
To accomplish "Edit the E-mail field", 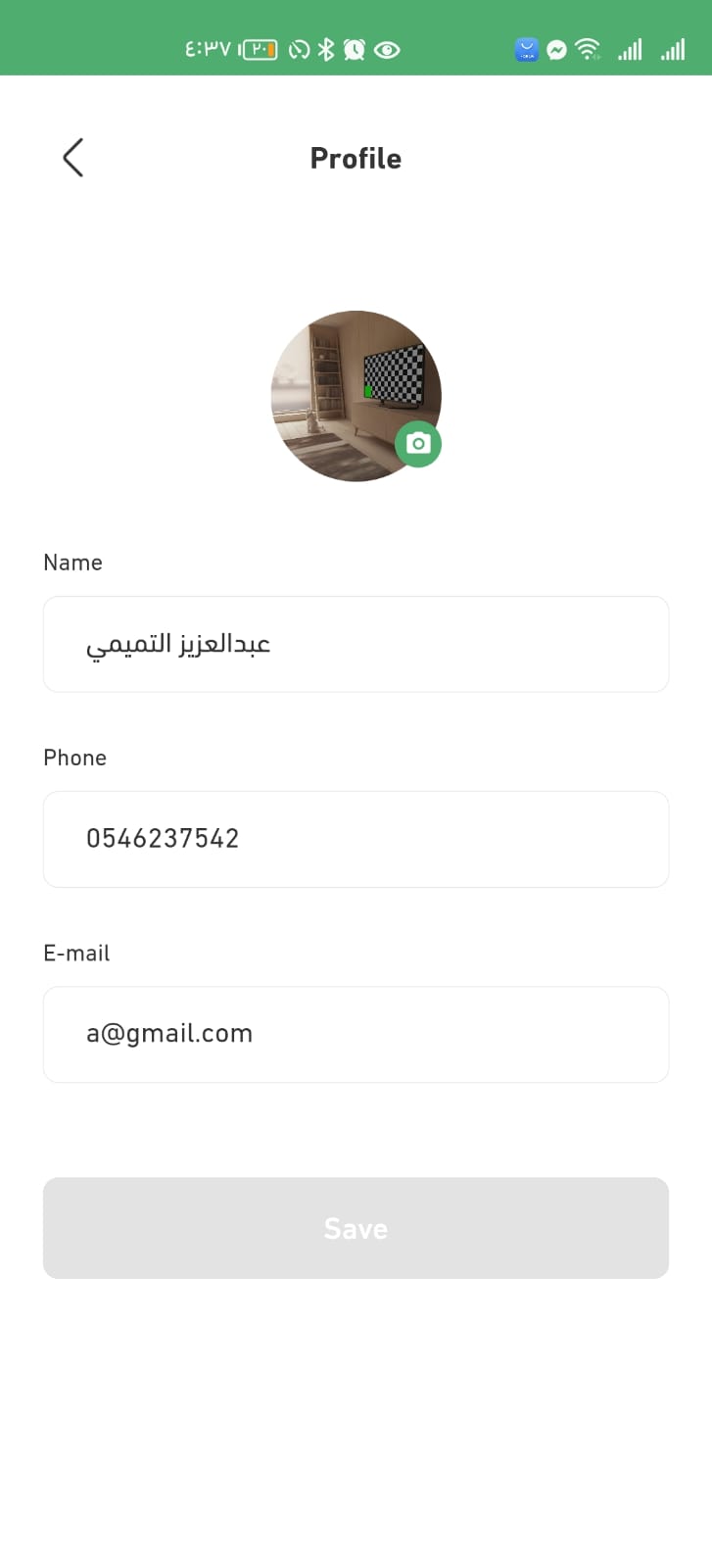I will coord(356,1034).
